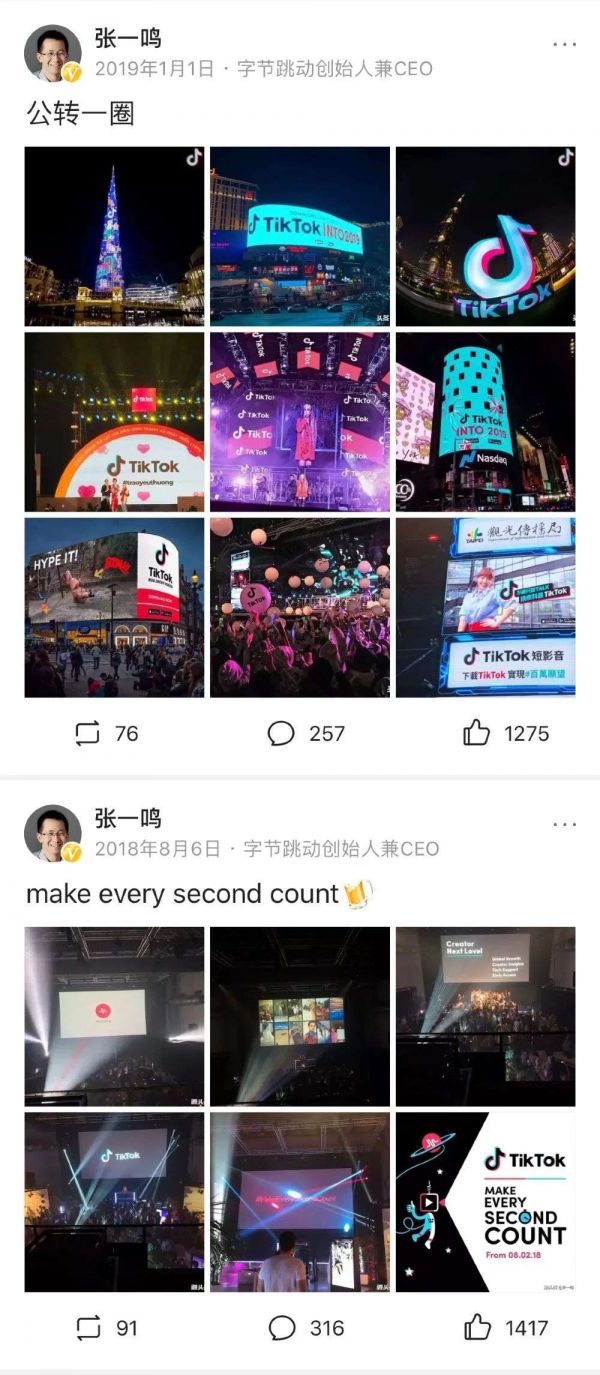Open the pink balloons crowd photo
This screenshot has height=1375, width=600.
299,606
